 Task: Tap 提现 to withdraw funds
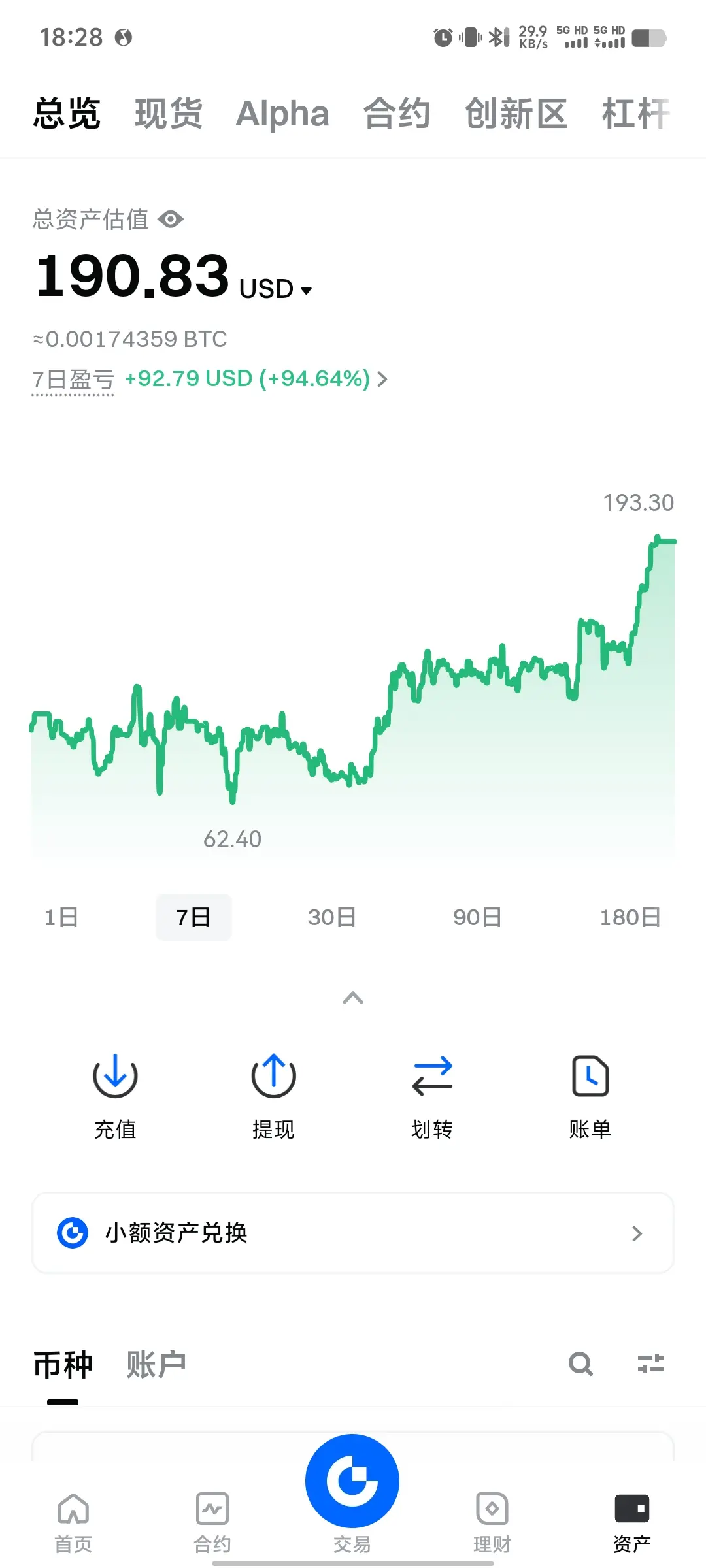[273, 1094]
